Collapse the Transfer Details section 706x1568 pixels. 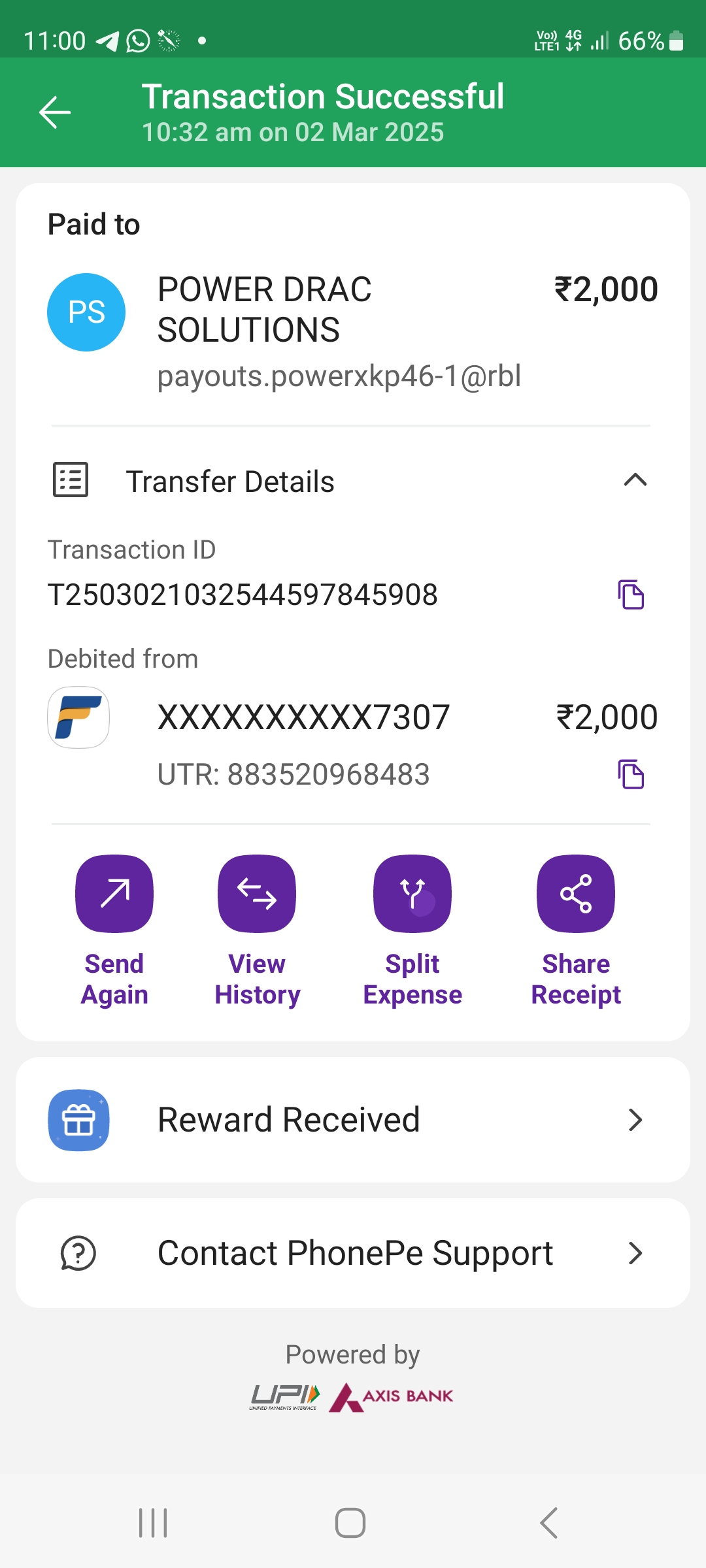[635, 481]
